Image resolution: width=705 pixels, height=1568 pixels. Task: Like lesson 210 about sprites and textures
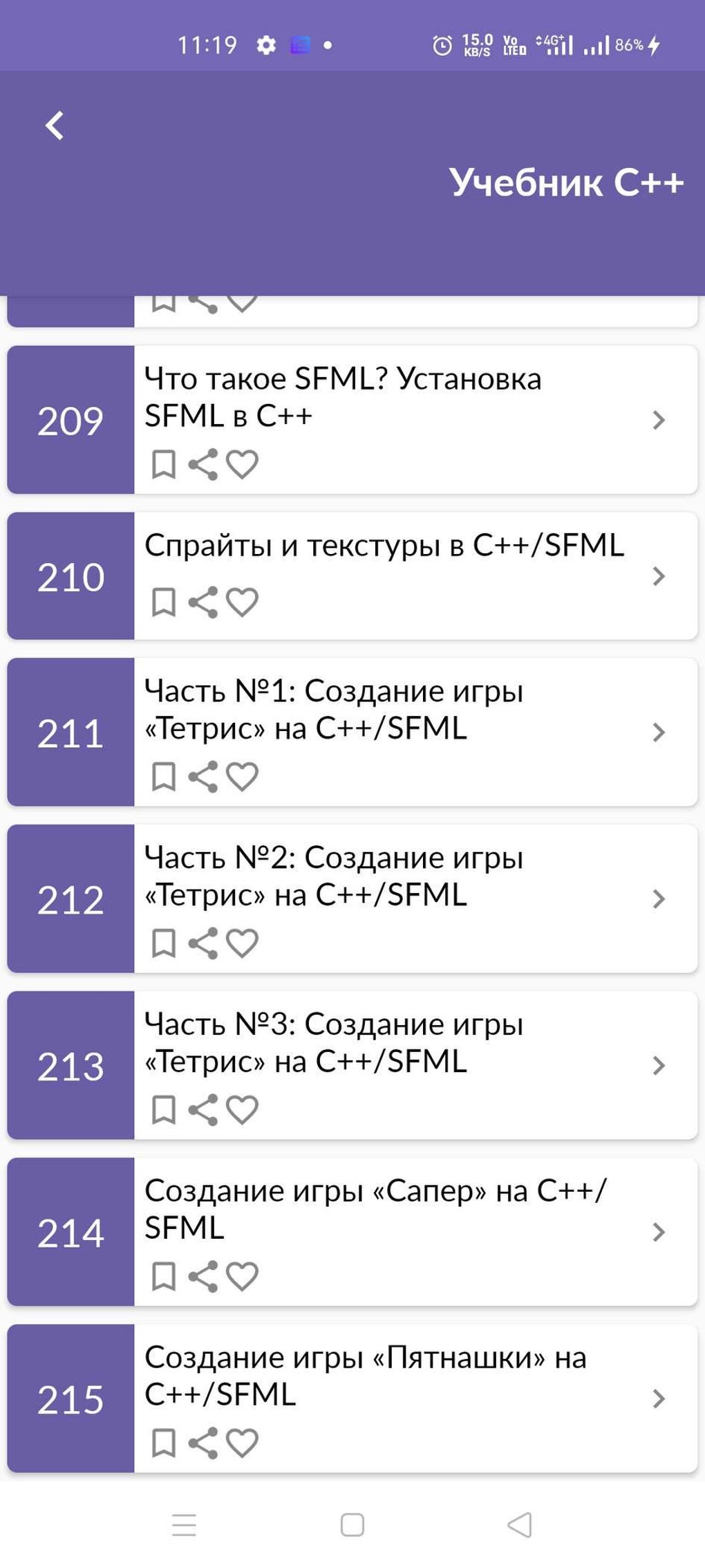click(242, 602)
